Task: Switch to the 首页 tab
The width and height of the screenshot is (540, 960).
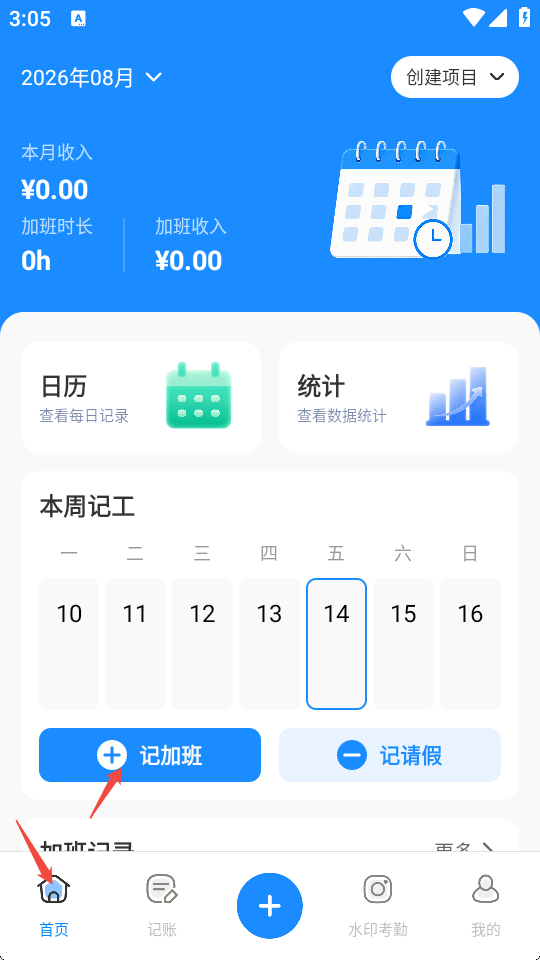Action: (54, 906)
